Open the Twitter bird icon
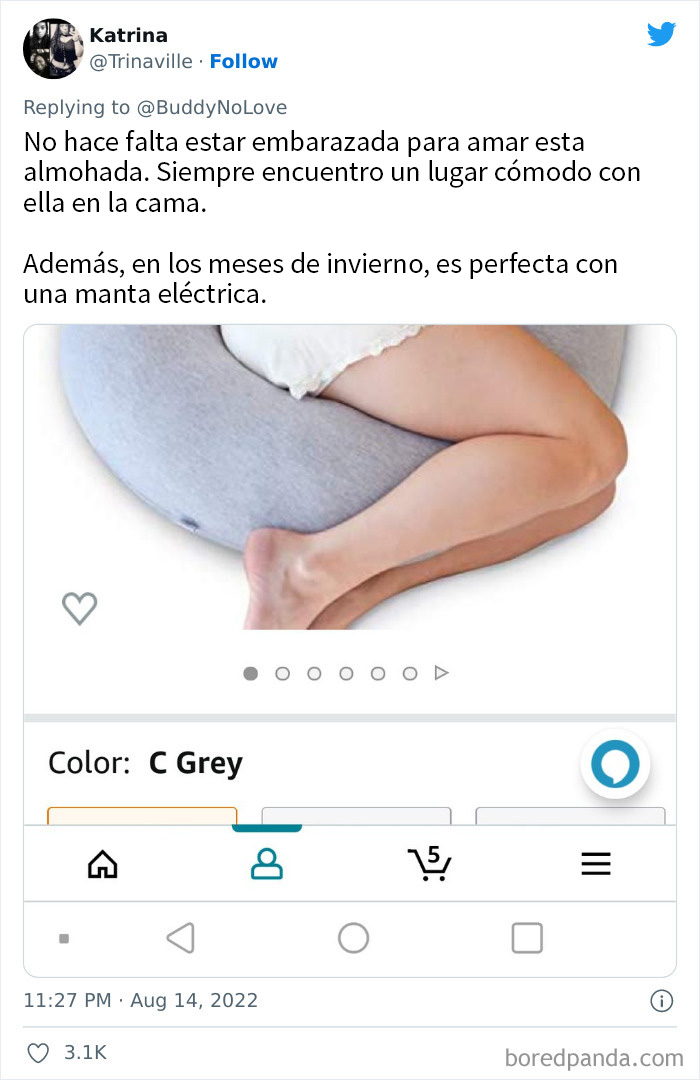Screen dimensions: 700x1080 661,35
